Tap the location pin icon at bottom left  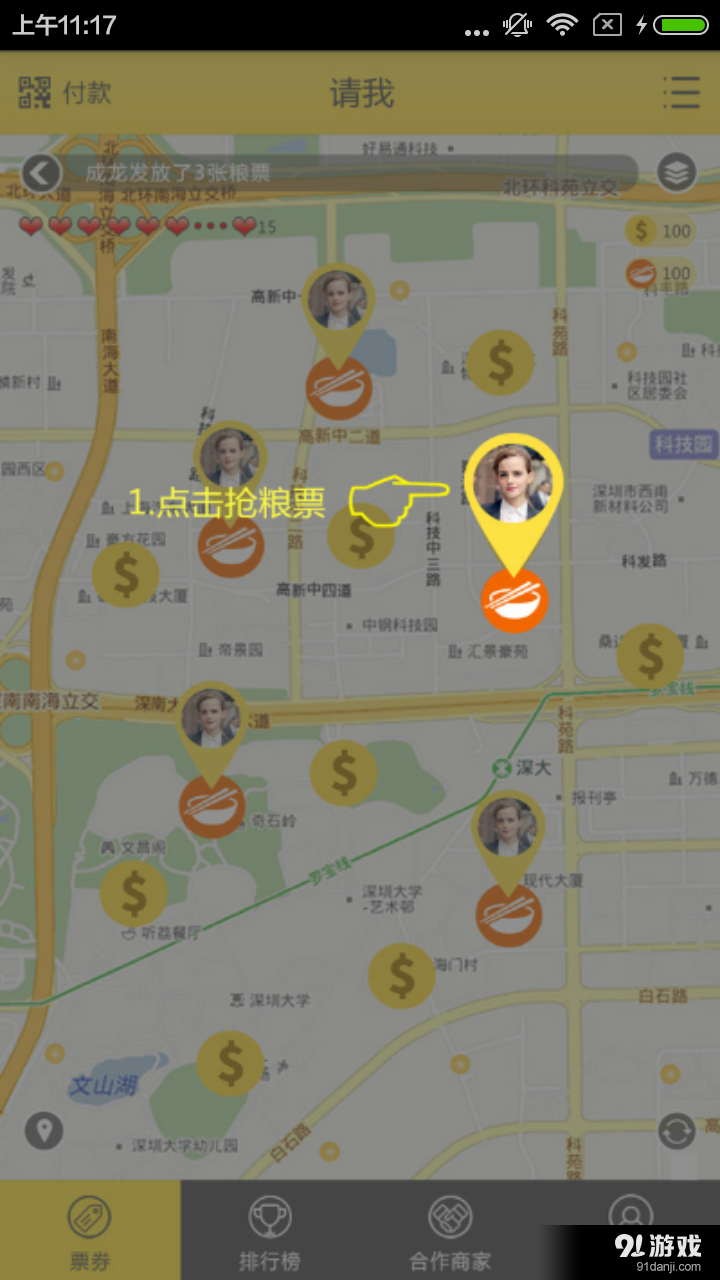coord(44,1130)
